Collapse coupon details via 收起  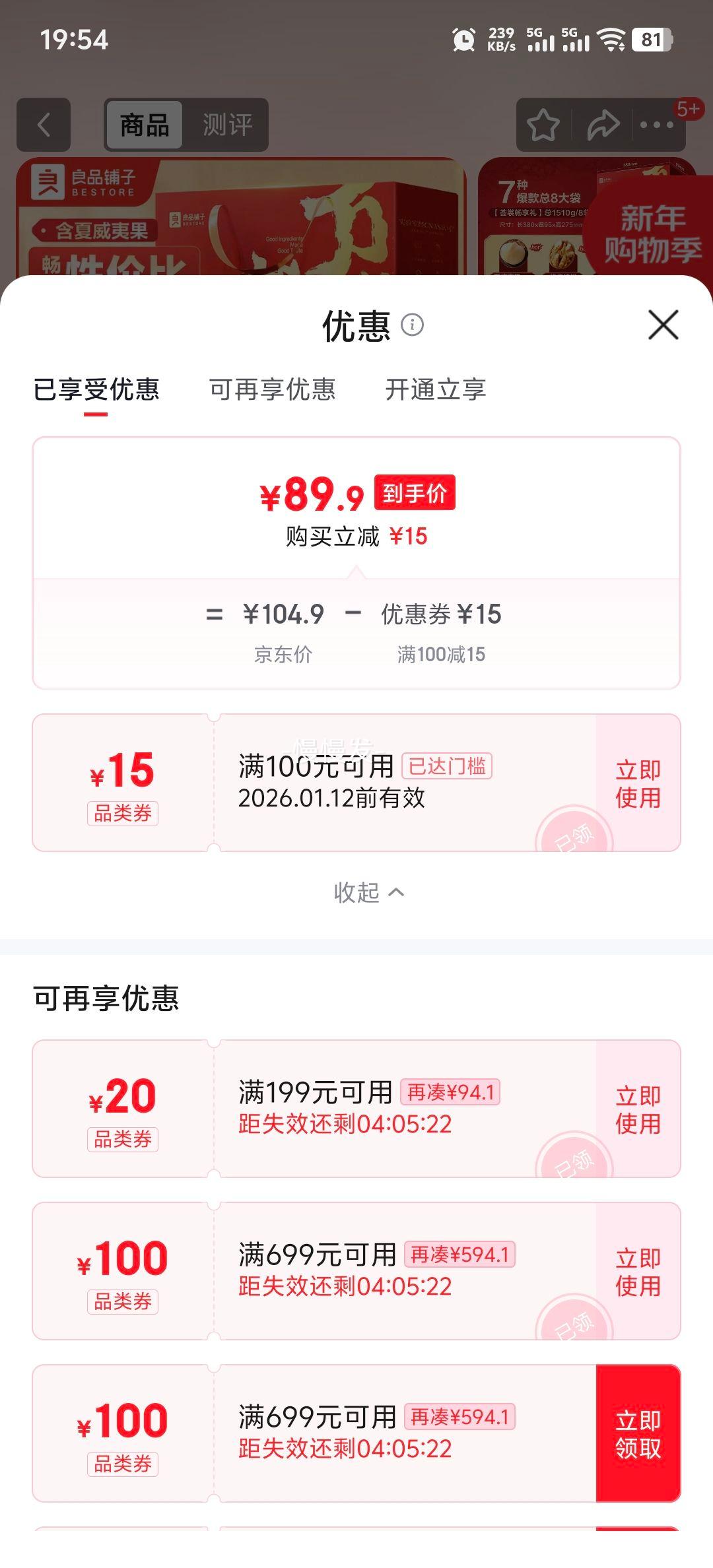coord(366,892)
